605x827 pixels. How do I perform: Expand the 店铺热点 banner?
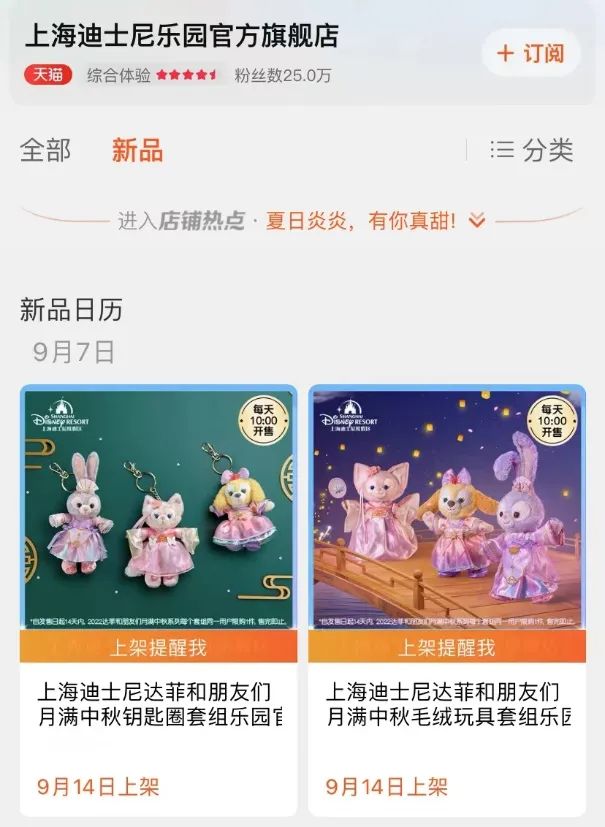coord(476,221)
